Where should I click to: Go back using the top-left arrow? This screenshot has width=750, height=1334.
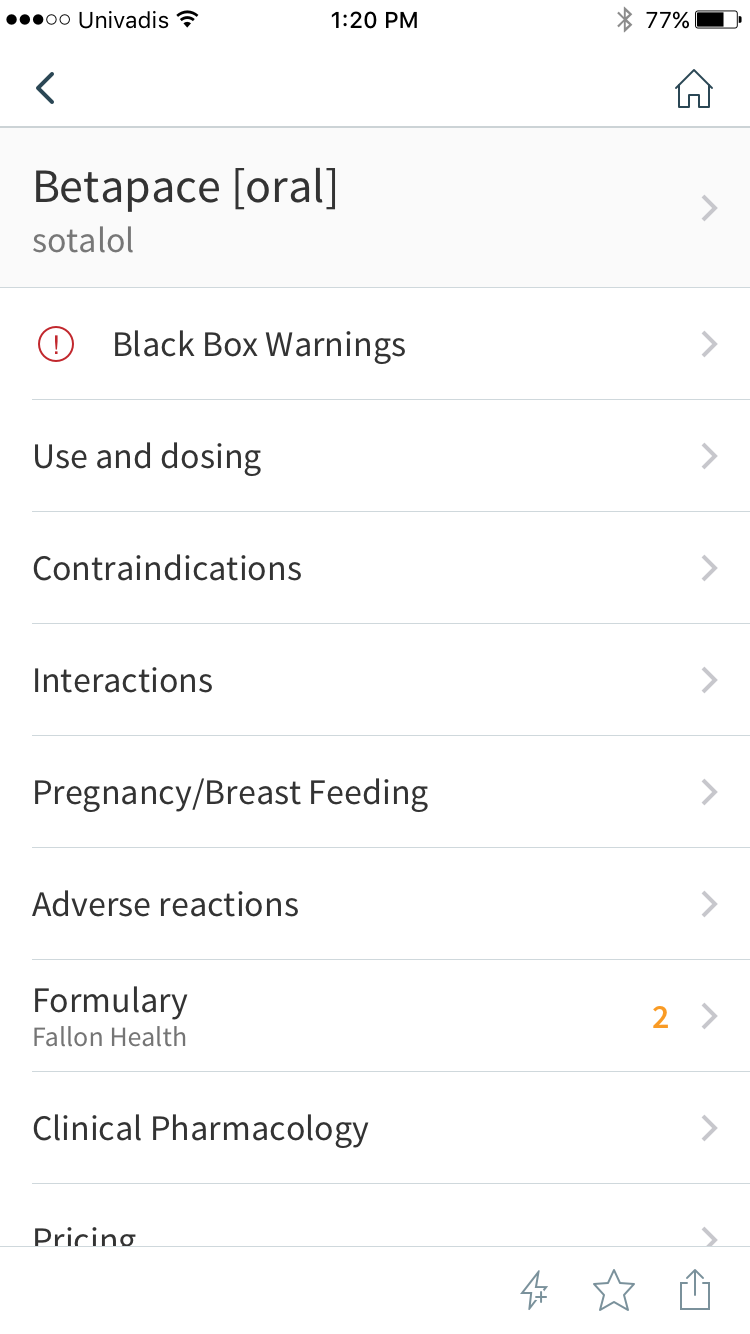click(x=45, y=88)
